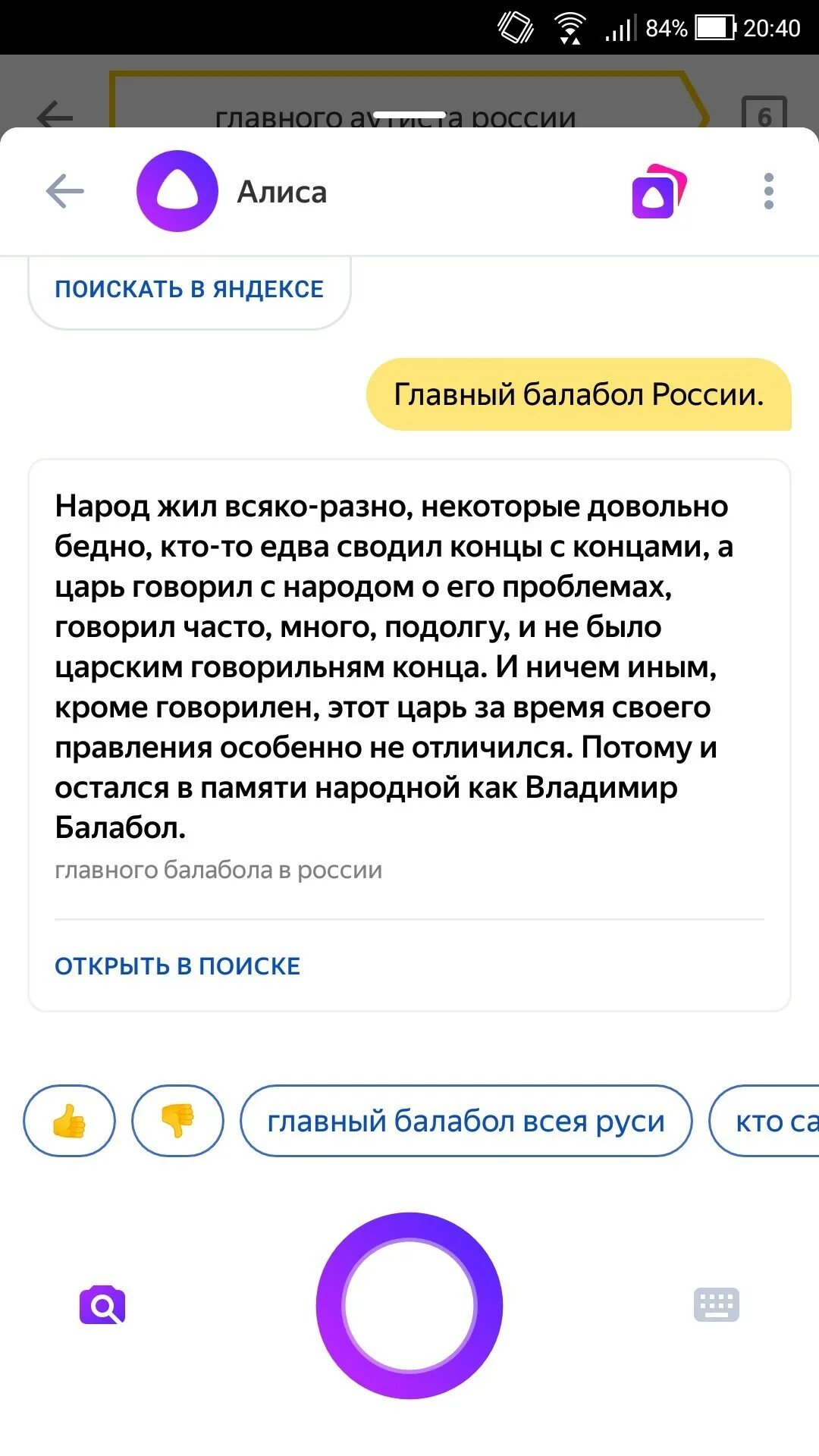Tap ПОИСКАТЬ В ЯНДЕКСЕ button
The image size is (819, 1456).
coord(189,290)
